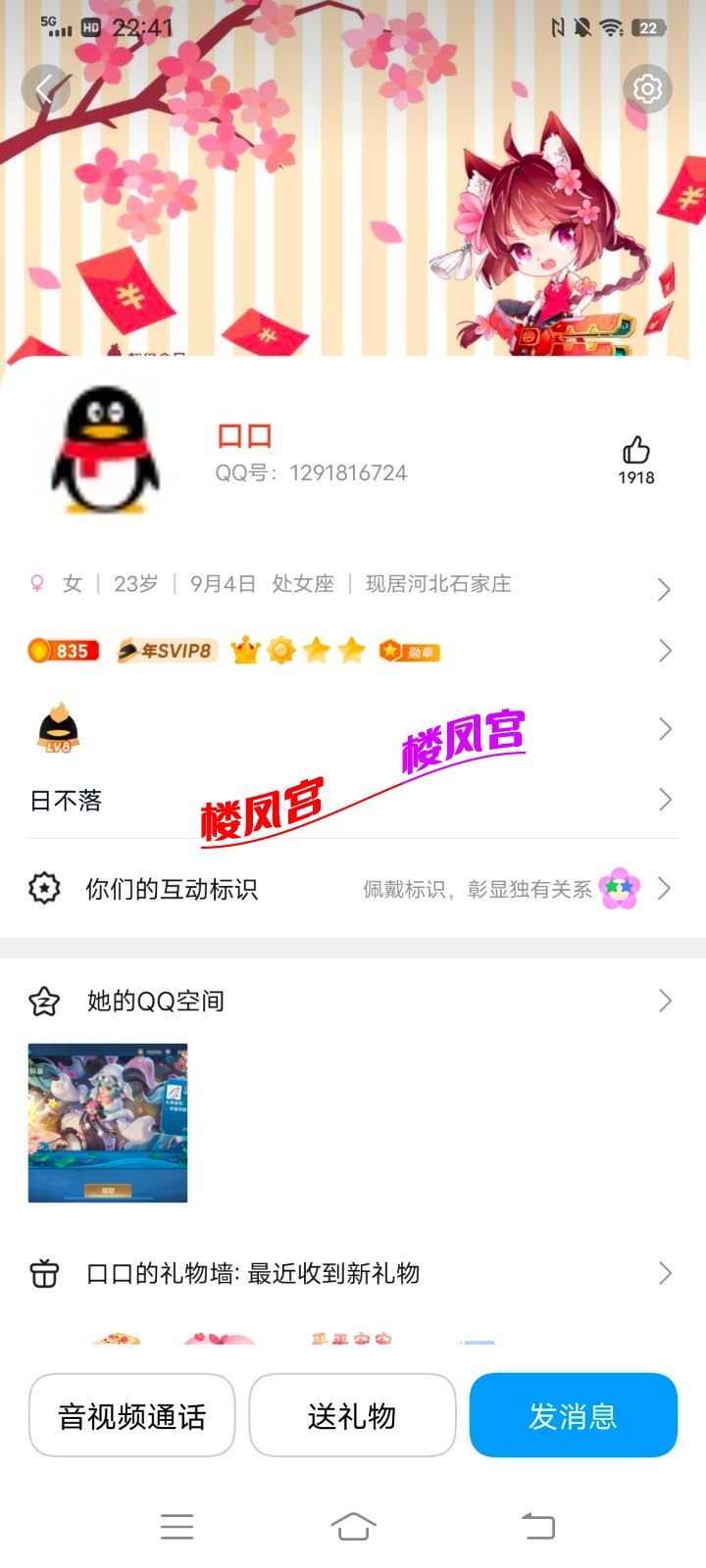Open settings via the gear icon
Image resolution: width=706 pixels, height=1568 pixels.
point(647,89)
